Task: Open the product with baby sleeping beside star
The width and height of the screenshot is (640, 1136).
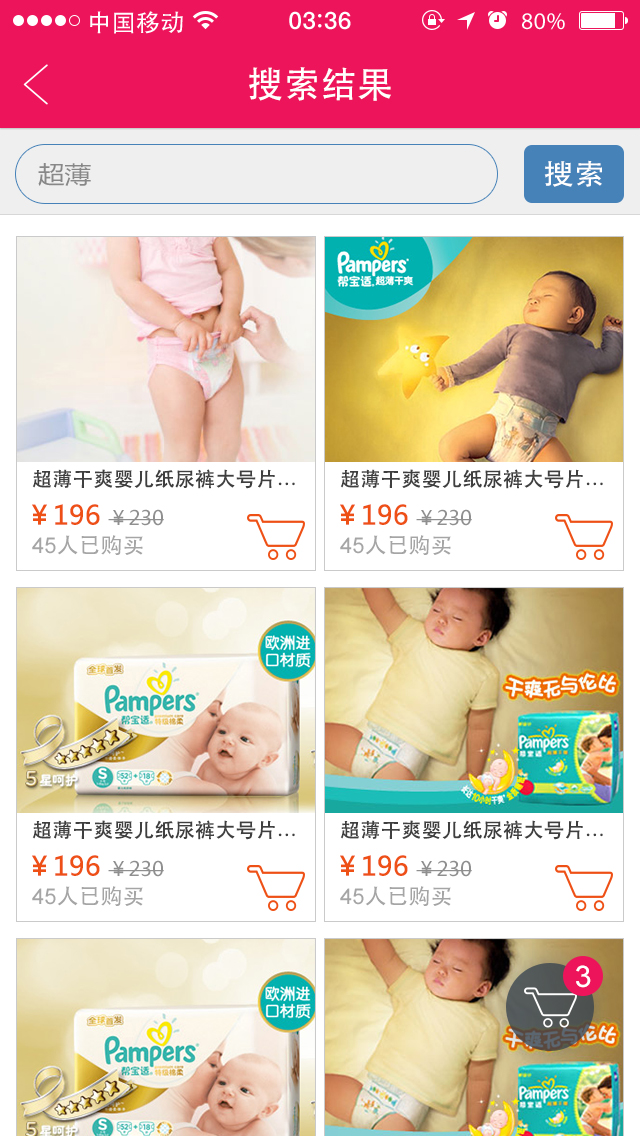Action: click(x=474, y=350)
